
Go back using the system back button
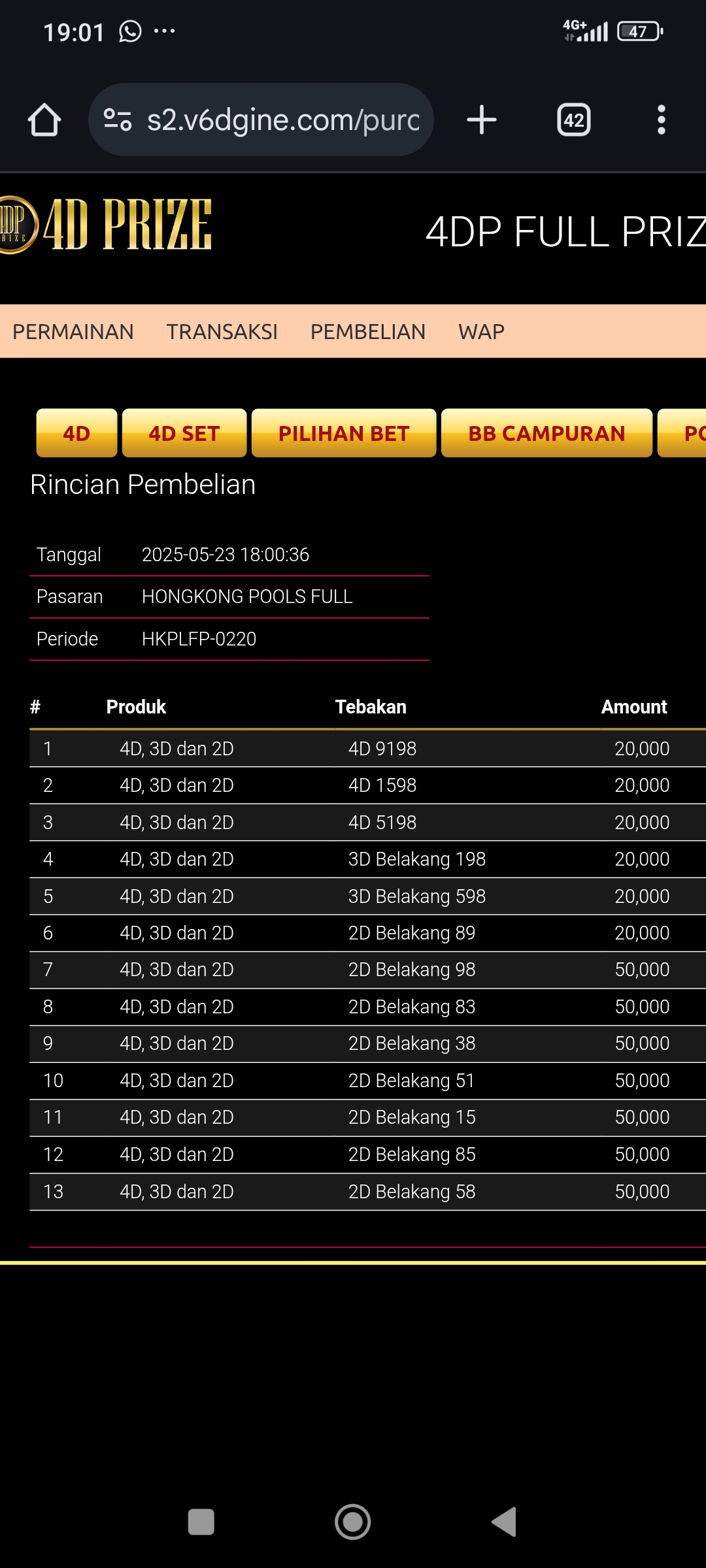[x=504, y=1522]
